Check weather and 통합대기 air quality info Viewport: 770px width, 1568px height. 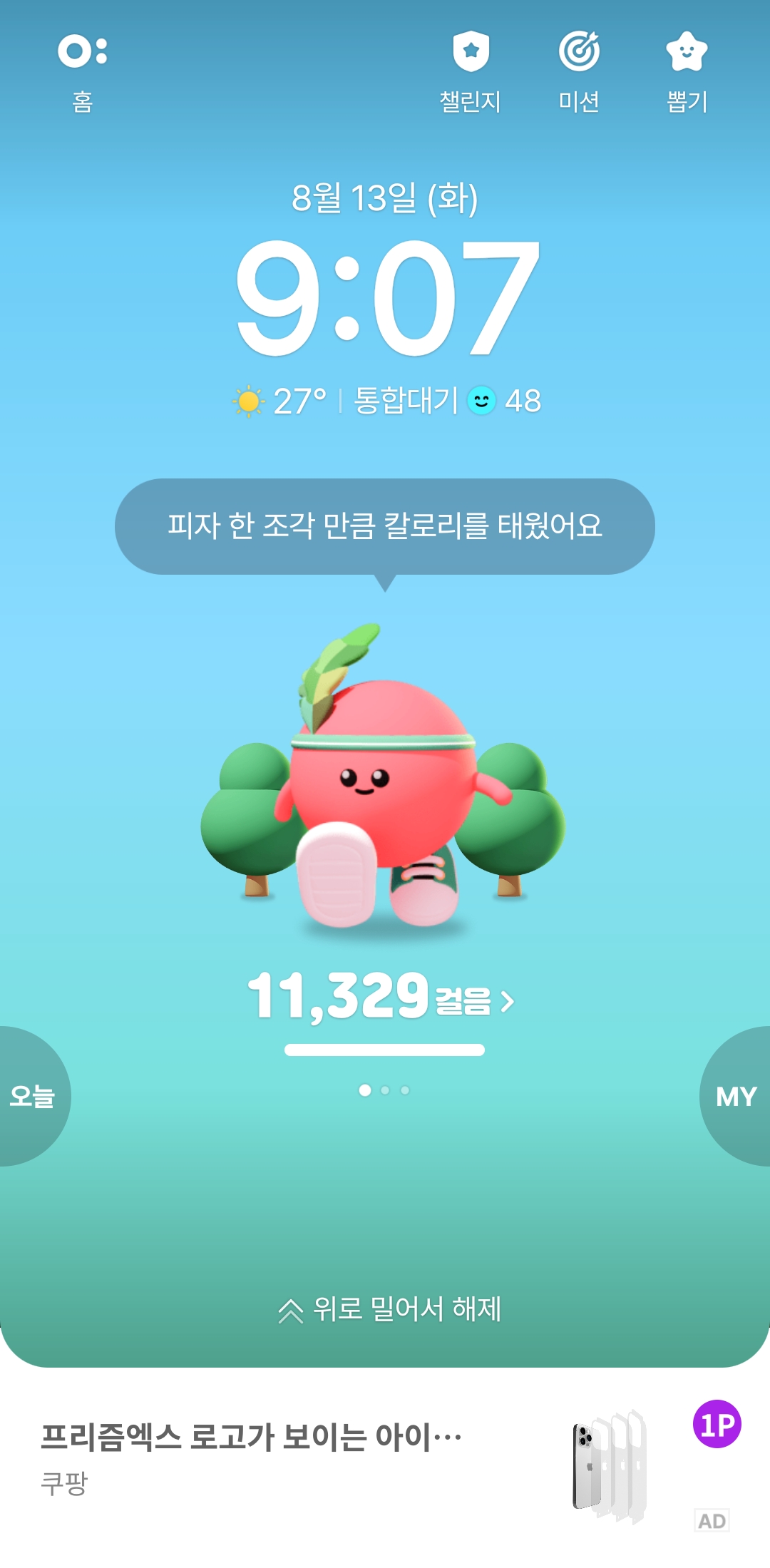(x=386, y=401)
